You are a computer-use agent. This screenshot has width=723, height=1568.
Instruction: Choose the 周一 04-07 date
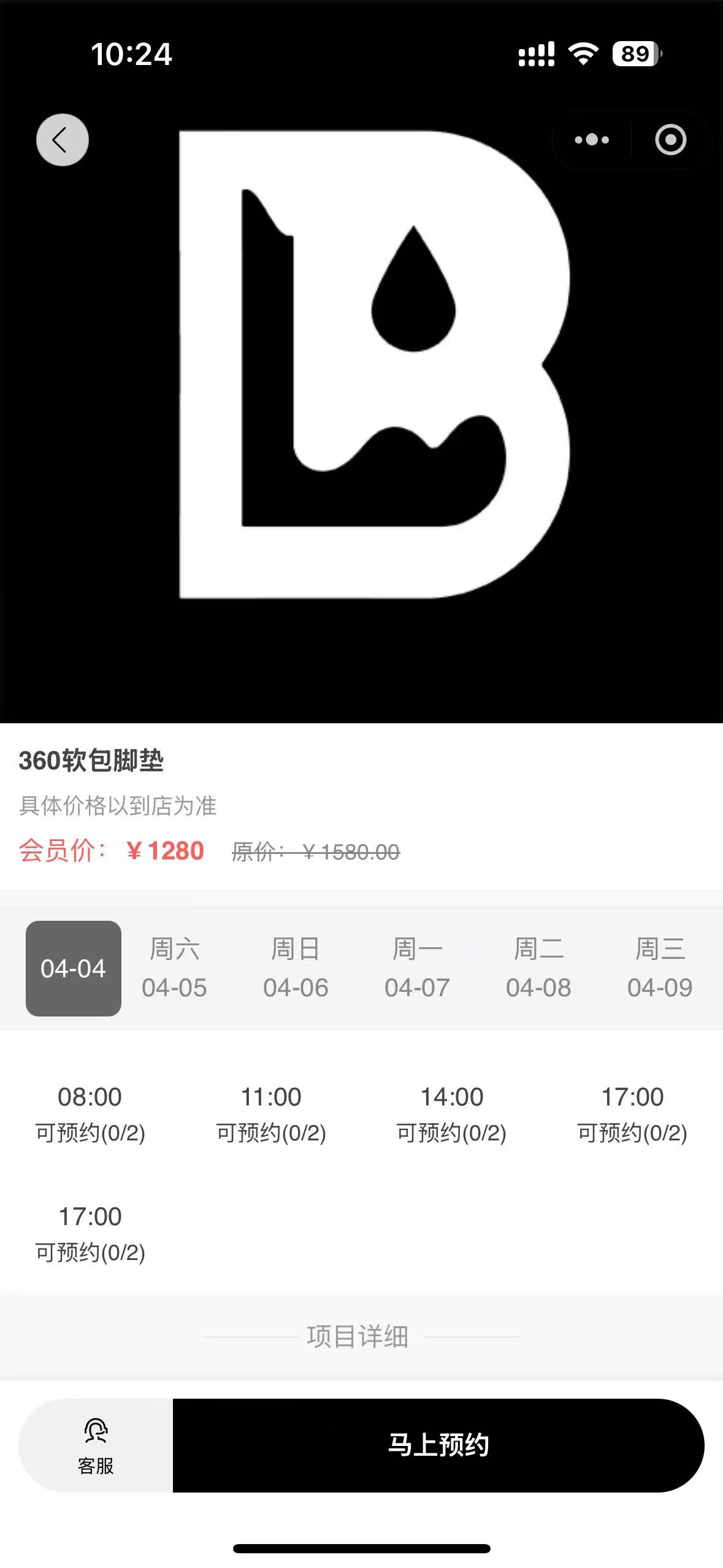417,968
